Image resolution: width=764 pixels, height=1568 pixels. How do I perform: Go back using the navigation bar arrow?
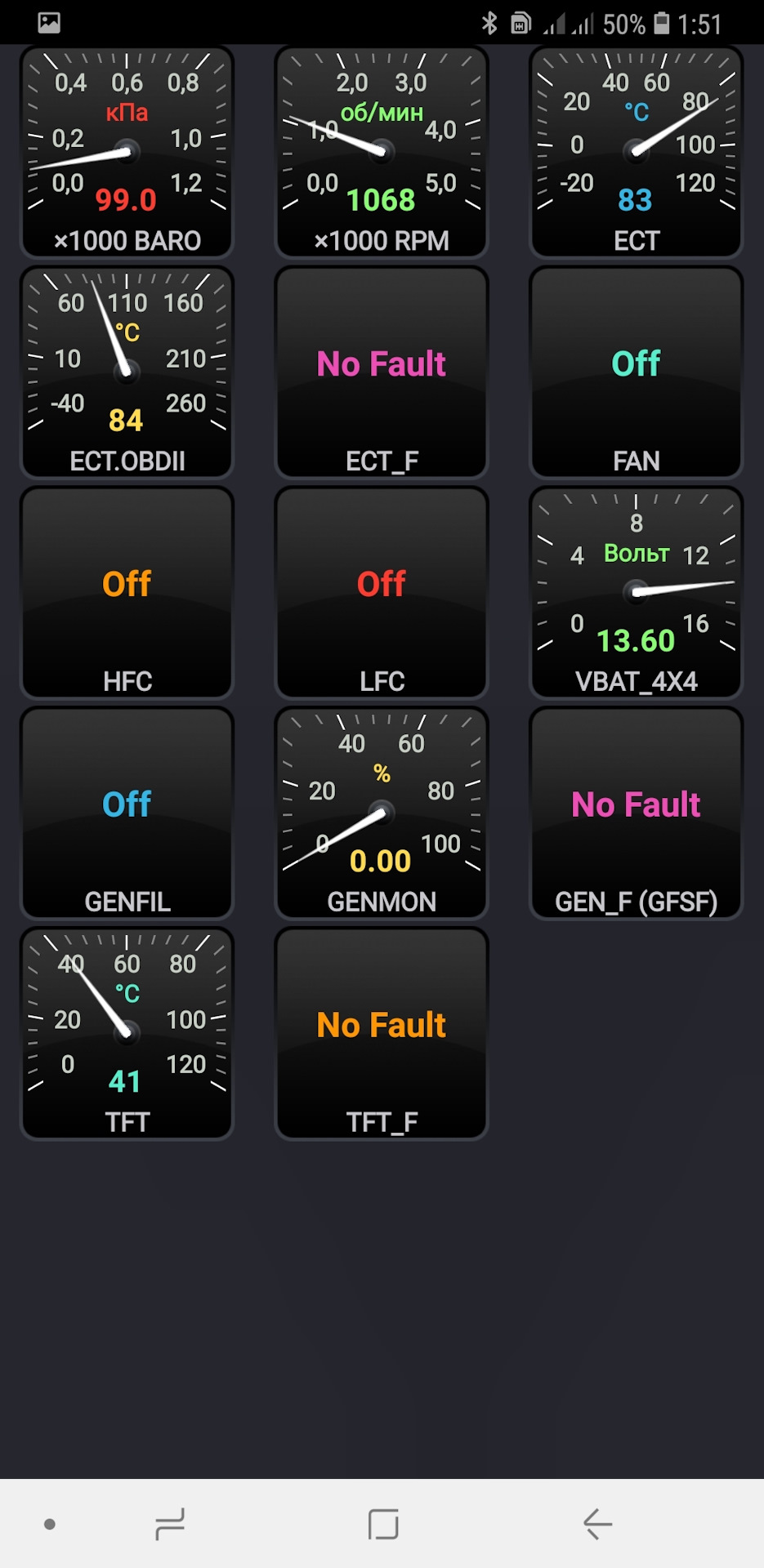point(597,1524)
